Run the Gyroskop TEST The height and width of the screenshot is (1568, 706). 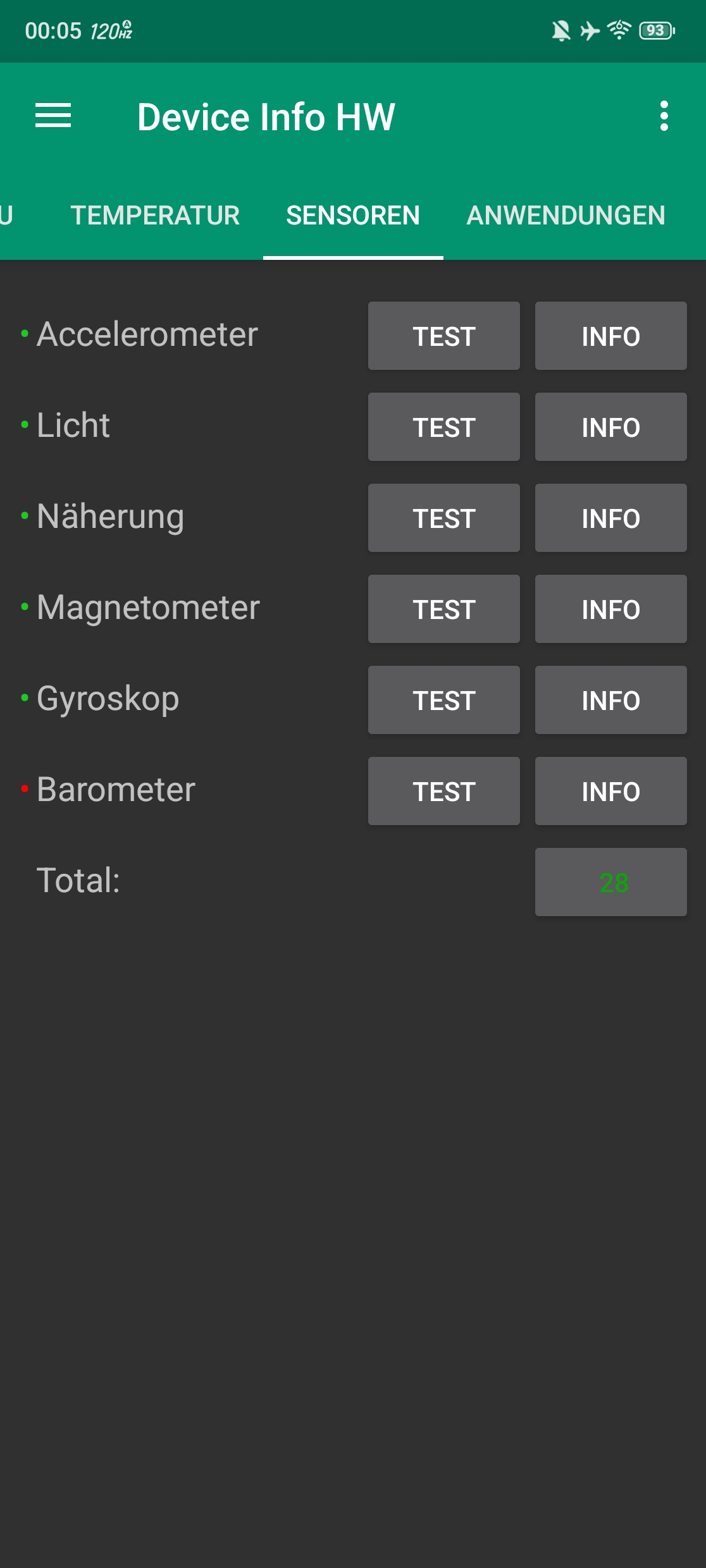pos(444,700)
